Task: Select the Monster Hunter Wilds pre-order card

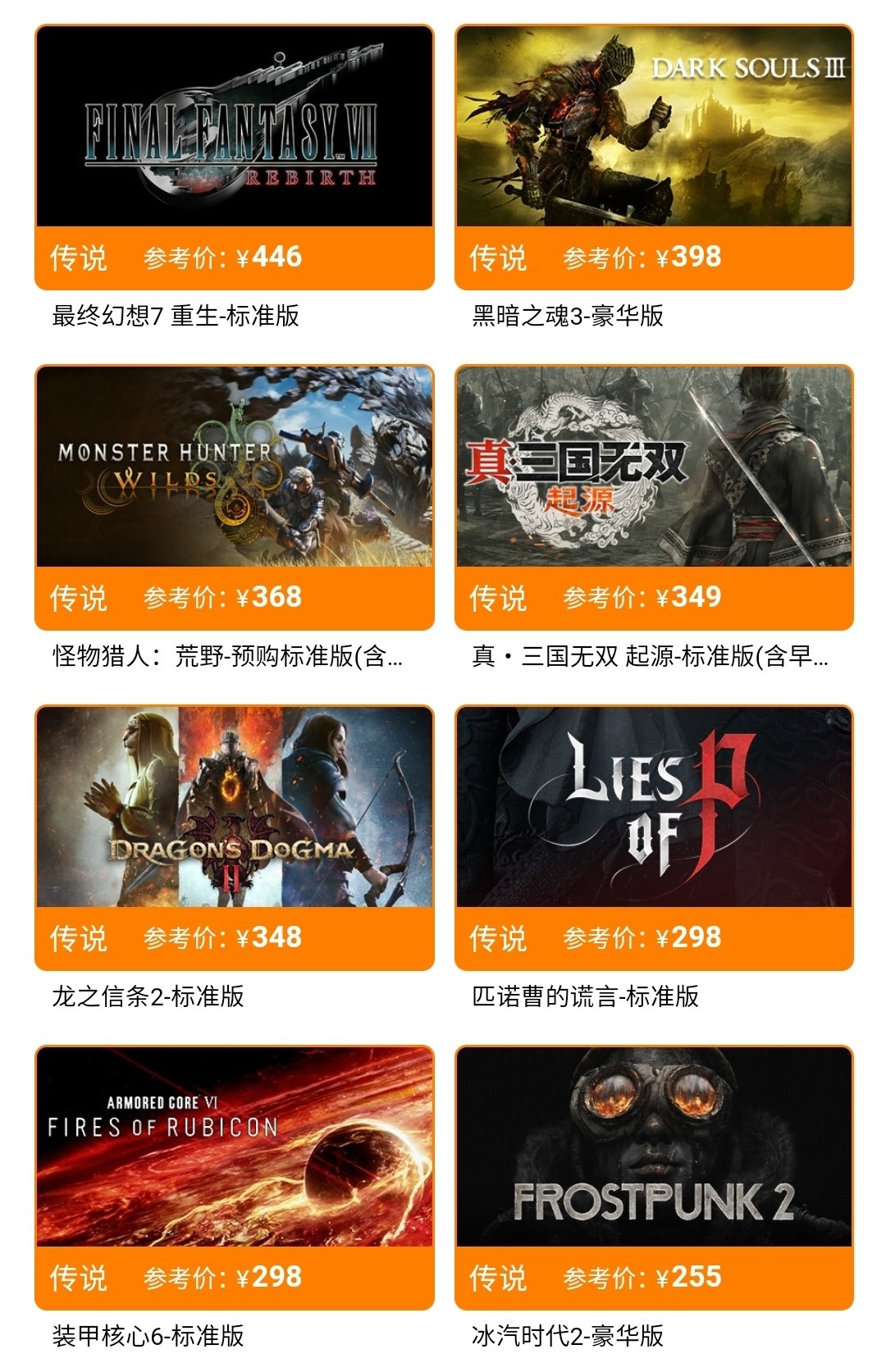Action: 234,467
